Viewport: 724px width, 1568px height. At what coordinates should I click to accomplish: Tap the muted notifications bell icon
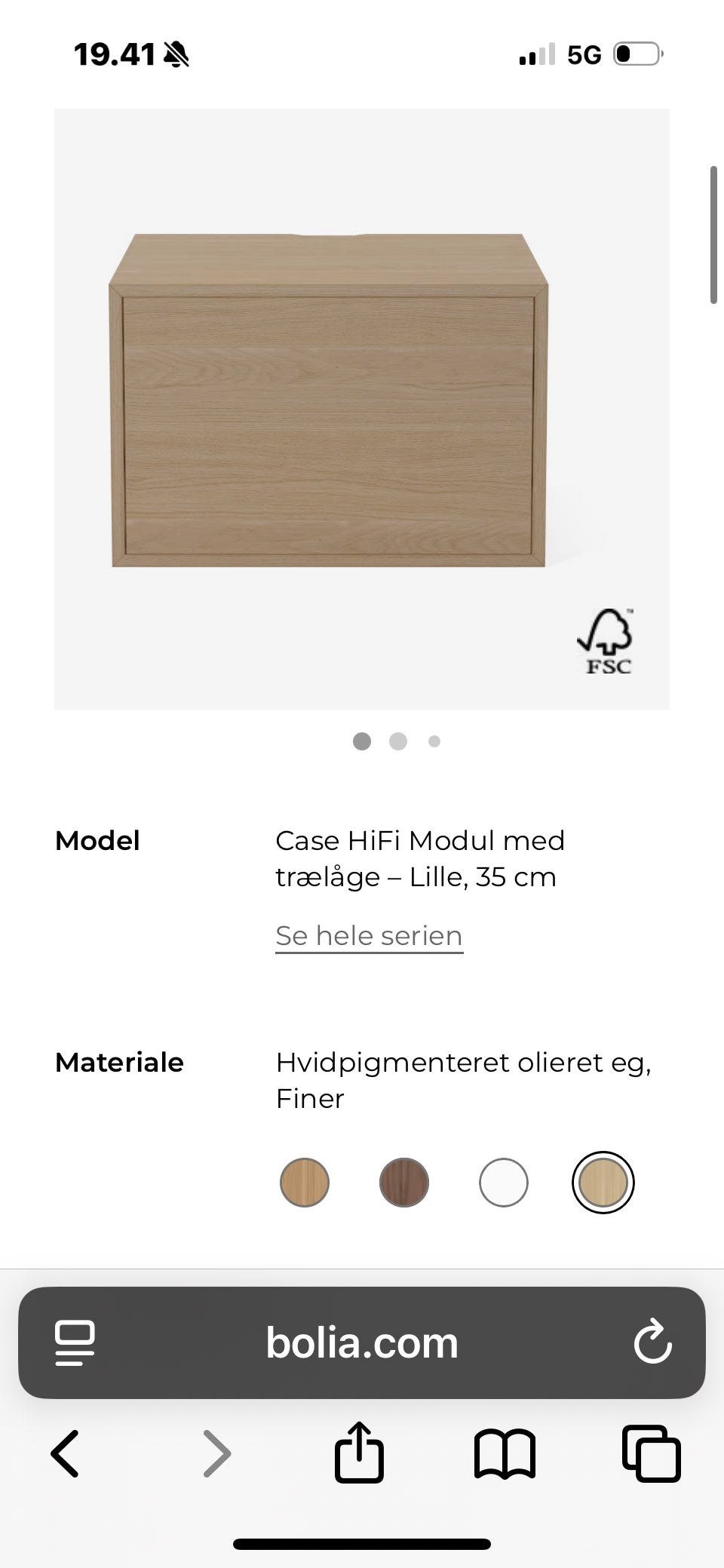tap(175, 55)
